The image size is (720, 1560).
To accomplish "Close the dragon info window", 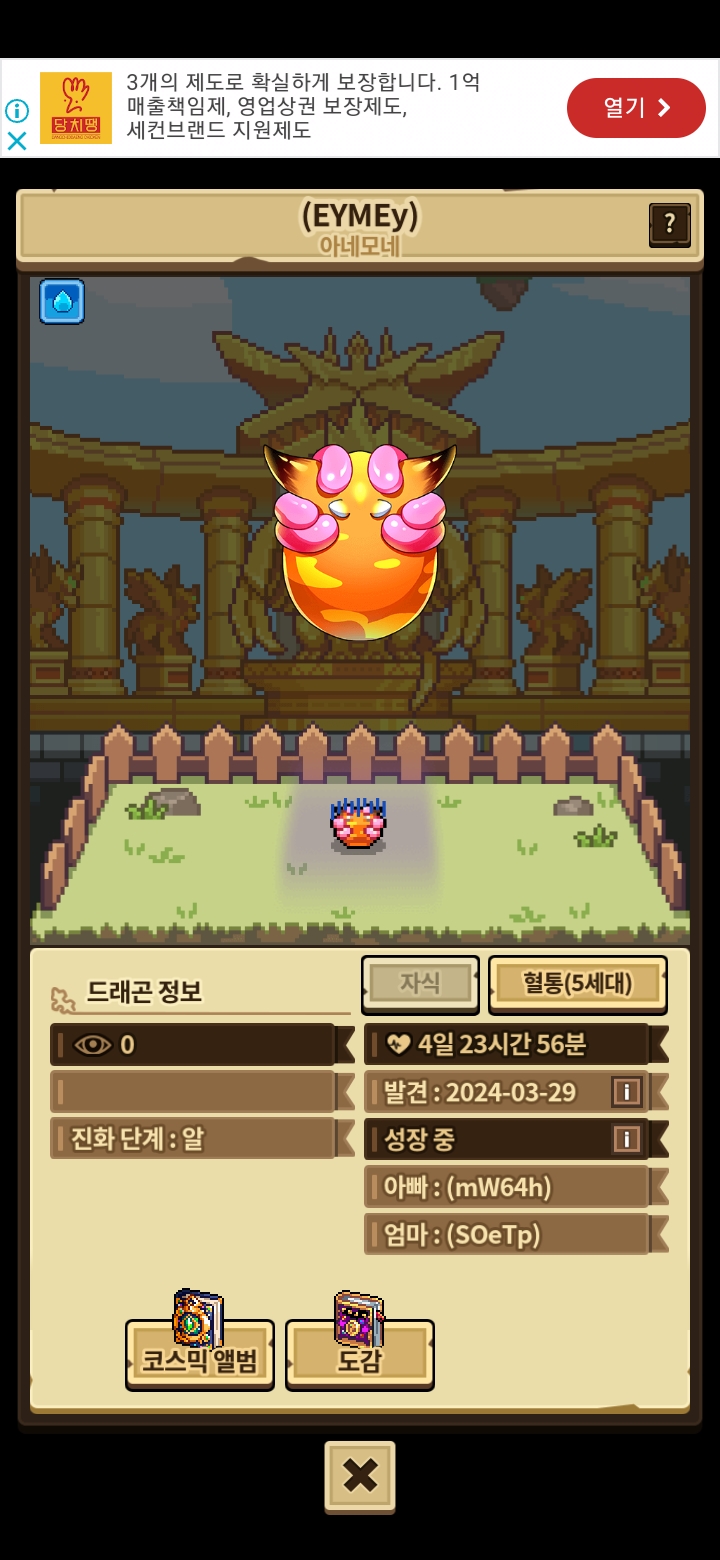I will [x=360, y=1475].
